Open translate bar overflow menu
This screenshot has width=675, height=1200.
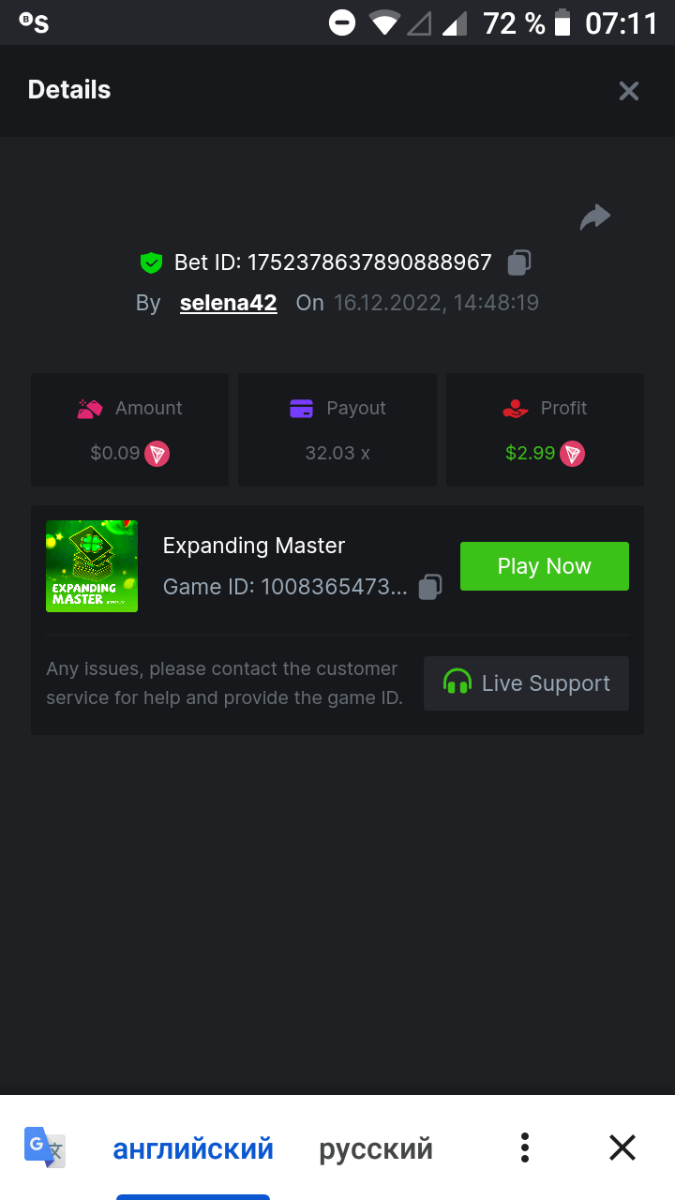(x=525, y=1148)
